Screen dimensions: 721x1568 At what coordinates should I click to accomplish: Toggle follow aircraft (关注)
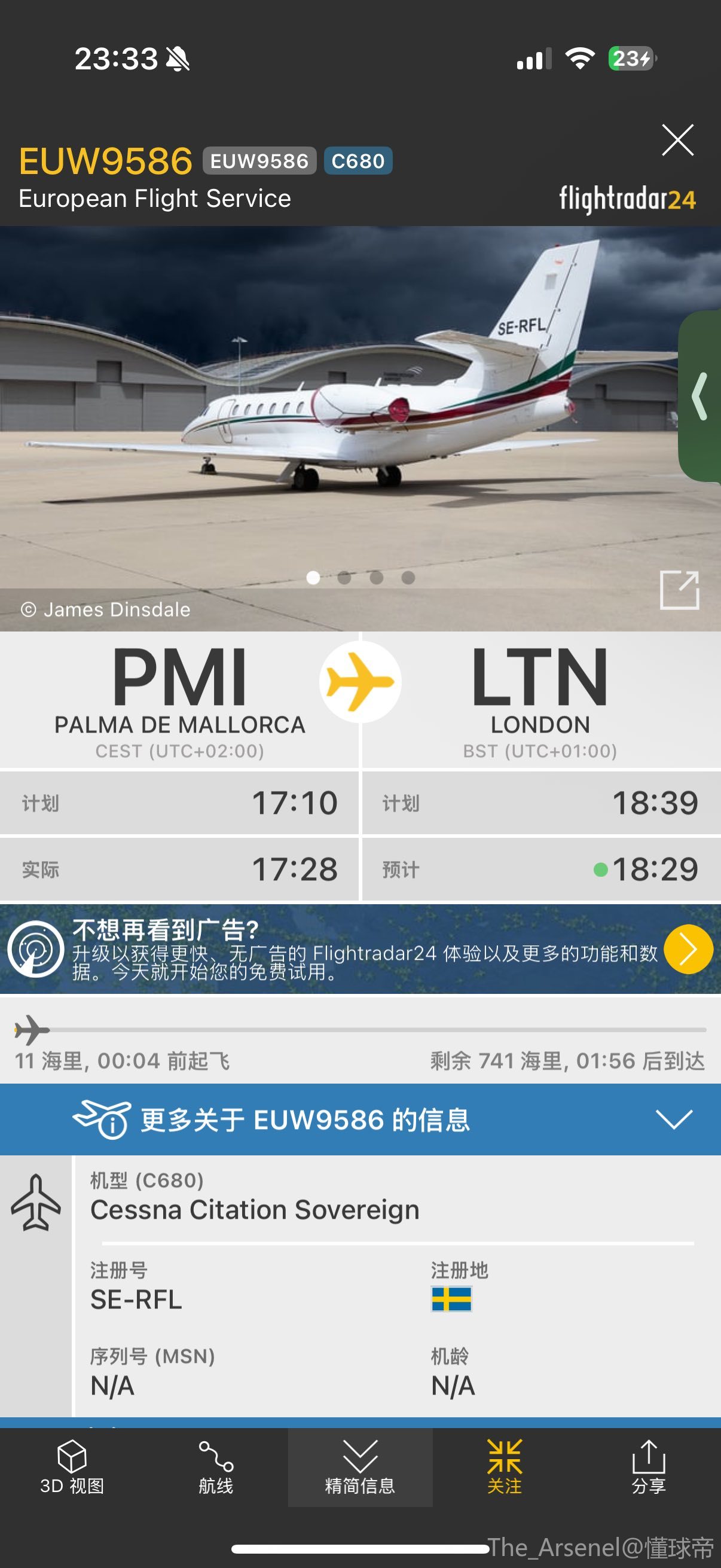(505, 1468)
